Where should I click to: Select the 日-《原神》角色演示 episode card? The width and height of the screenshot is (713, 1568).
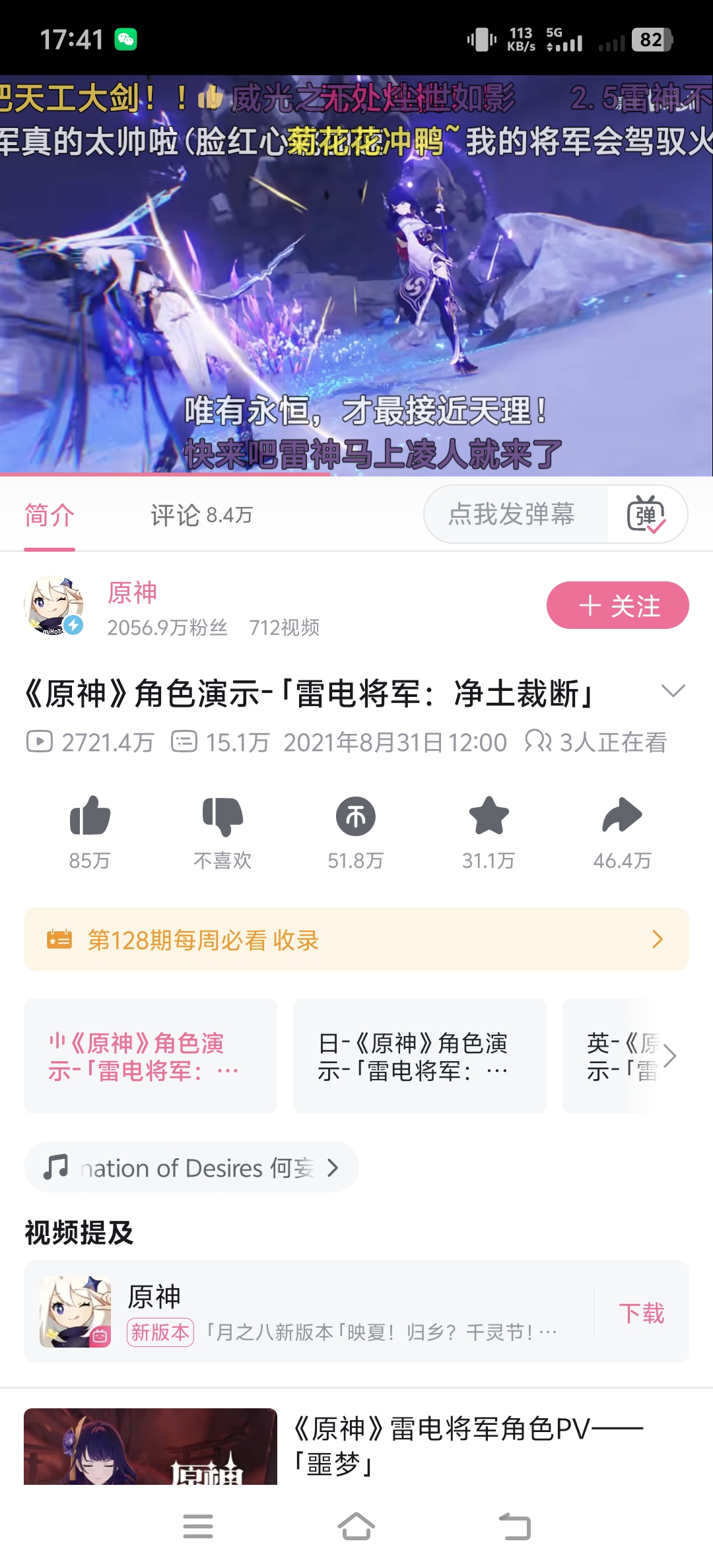click(420, 1056)
